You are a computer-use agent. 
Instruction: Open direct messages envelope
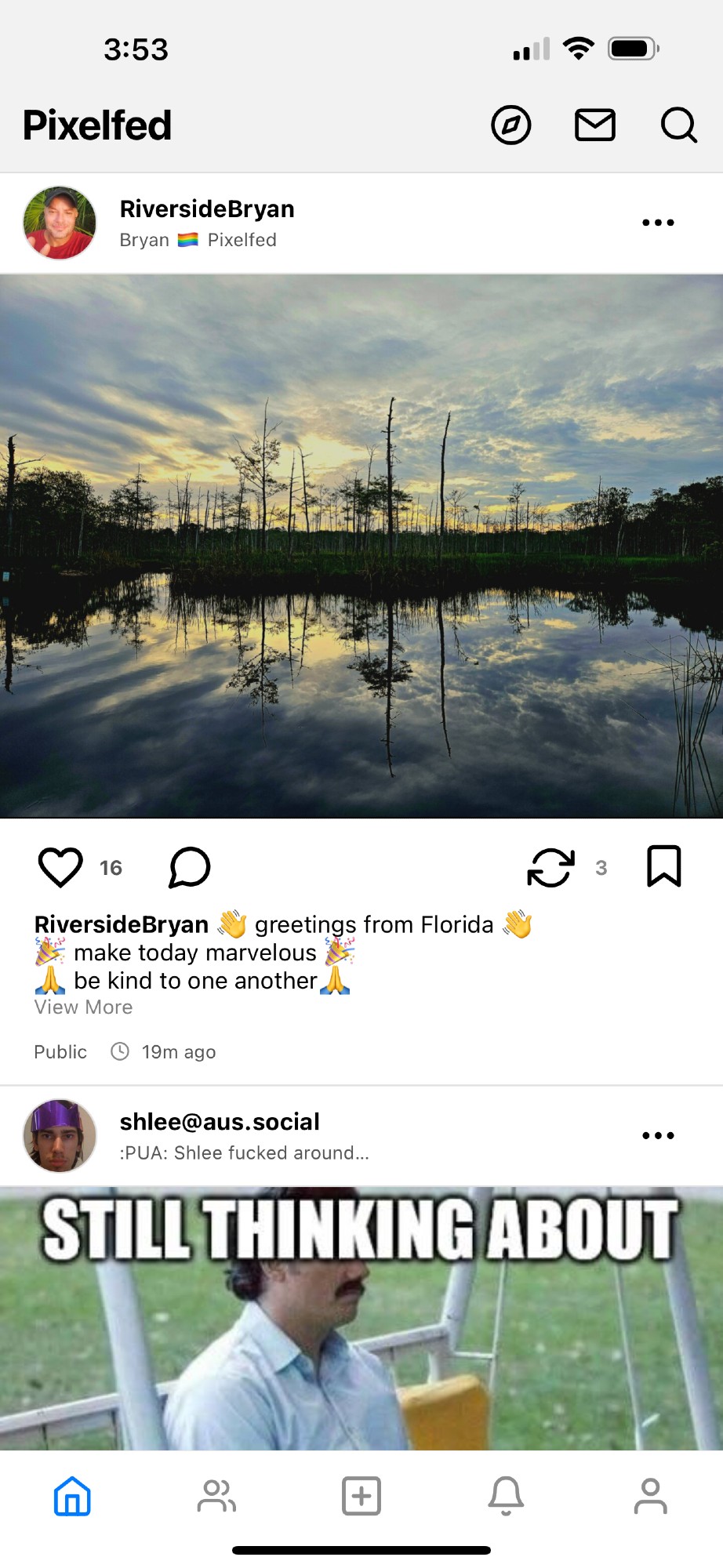coord(595,125)
